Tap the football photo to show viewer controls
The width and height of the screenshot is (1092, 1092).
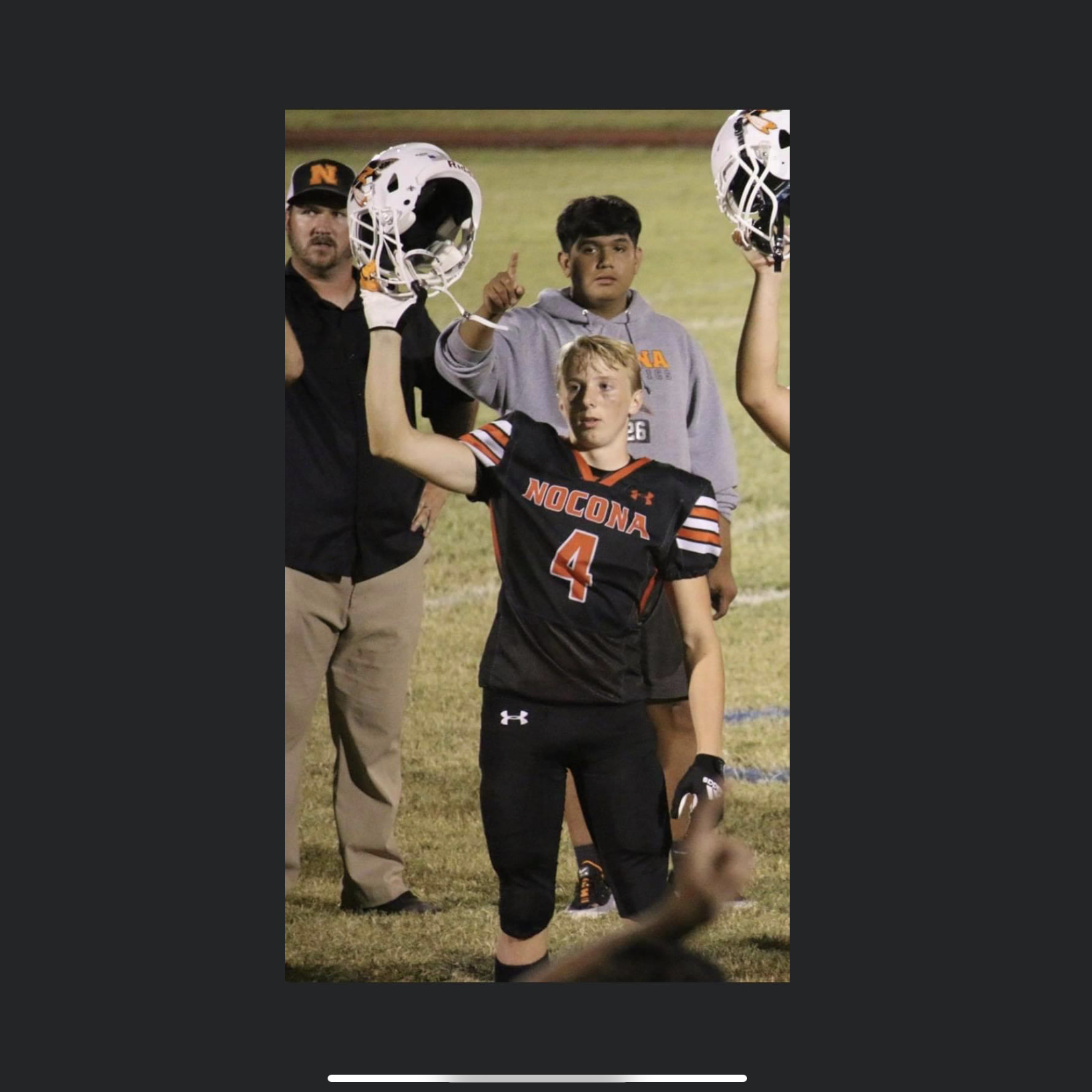[x=537, y=545]
